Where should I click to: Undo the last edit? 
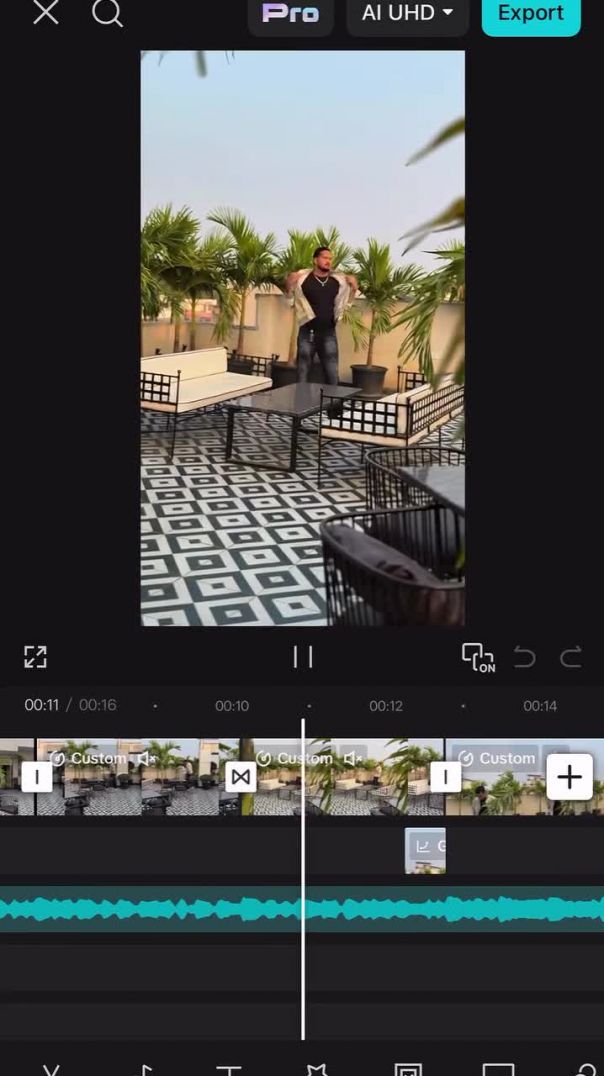(524, 657)
